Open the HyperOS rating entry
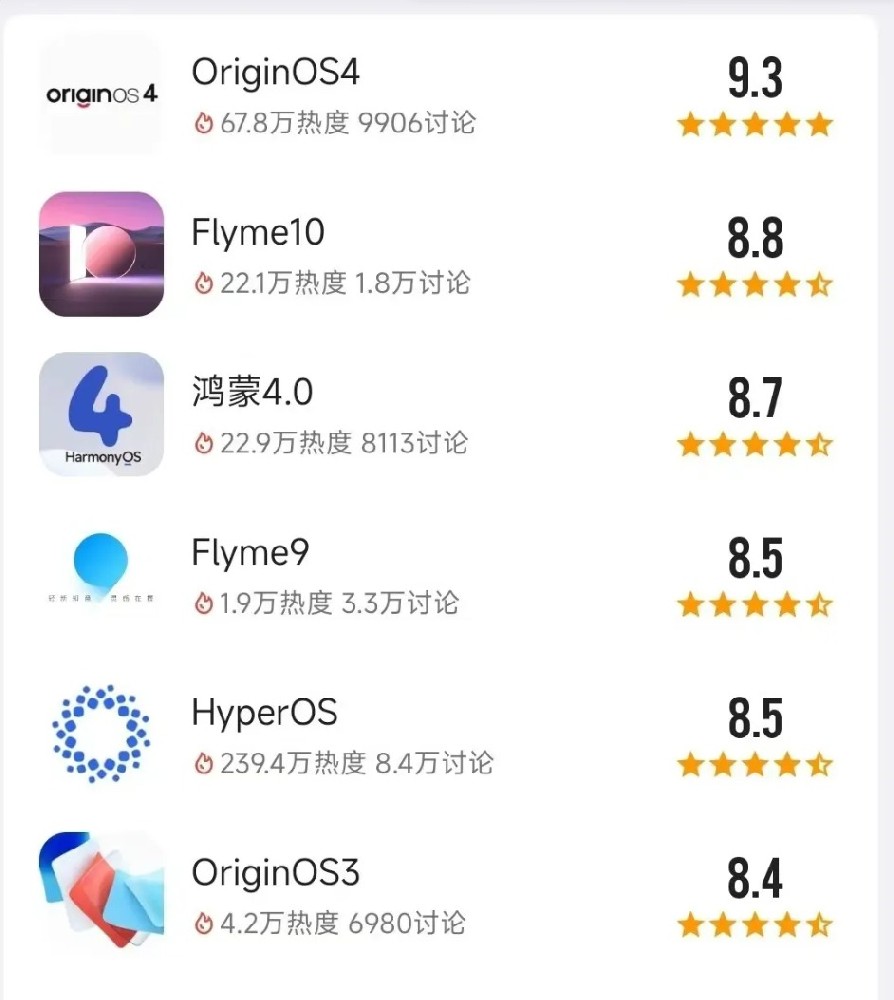Screen dimensions: 894x1000 (264, 712)
